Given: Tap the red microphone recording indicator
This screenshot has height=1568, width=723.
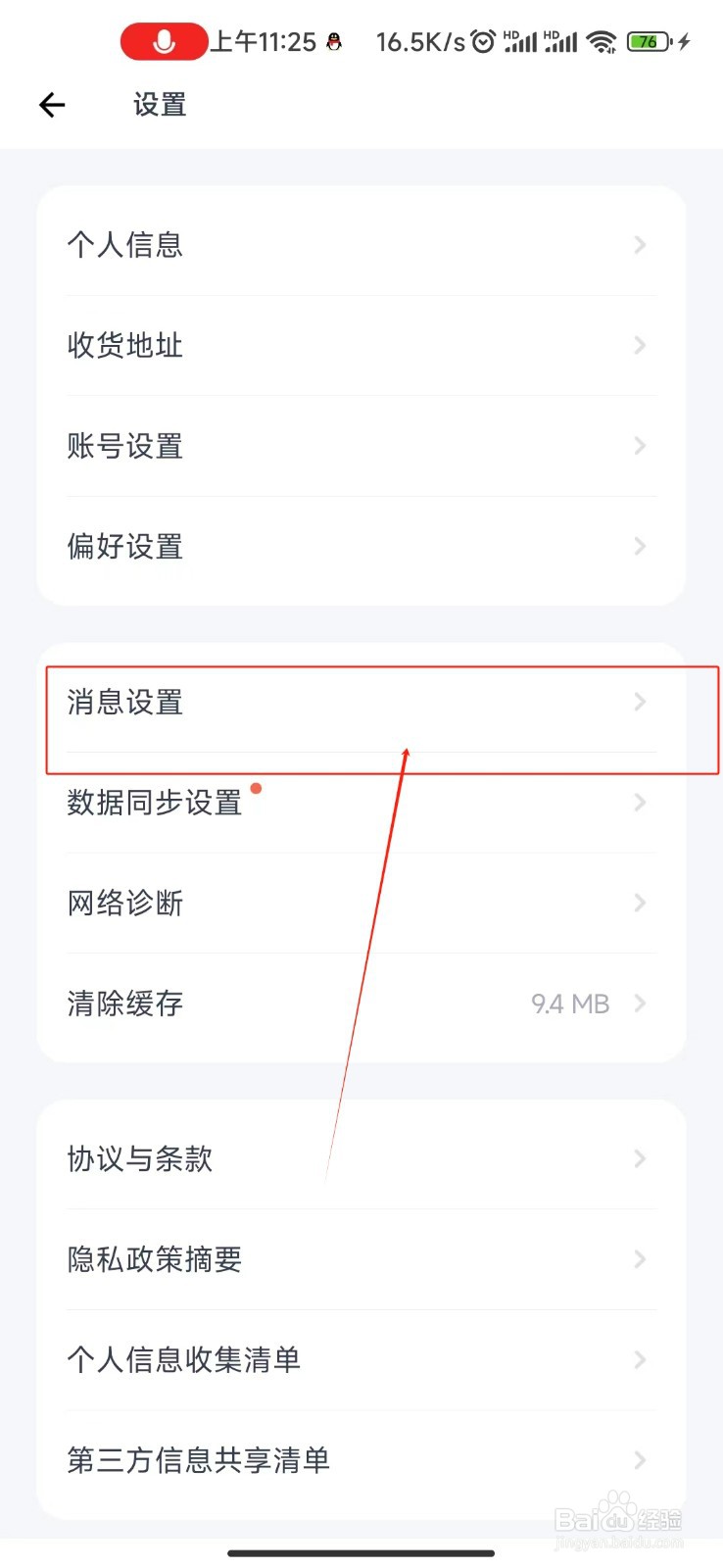Looking at the screenshot, I should 163,41.
